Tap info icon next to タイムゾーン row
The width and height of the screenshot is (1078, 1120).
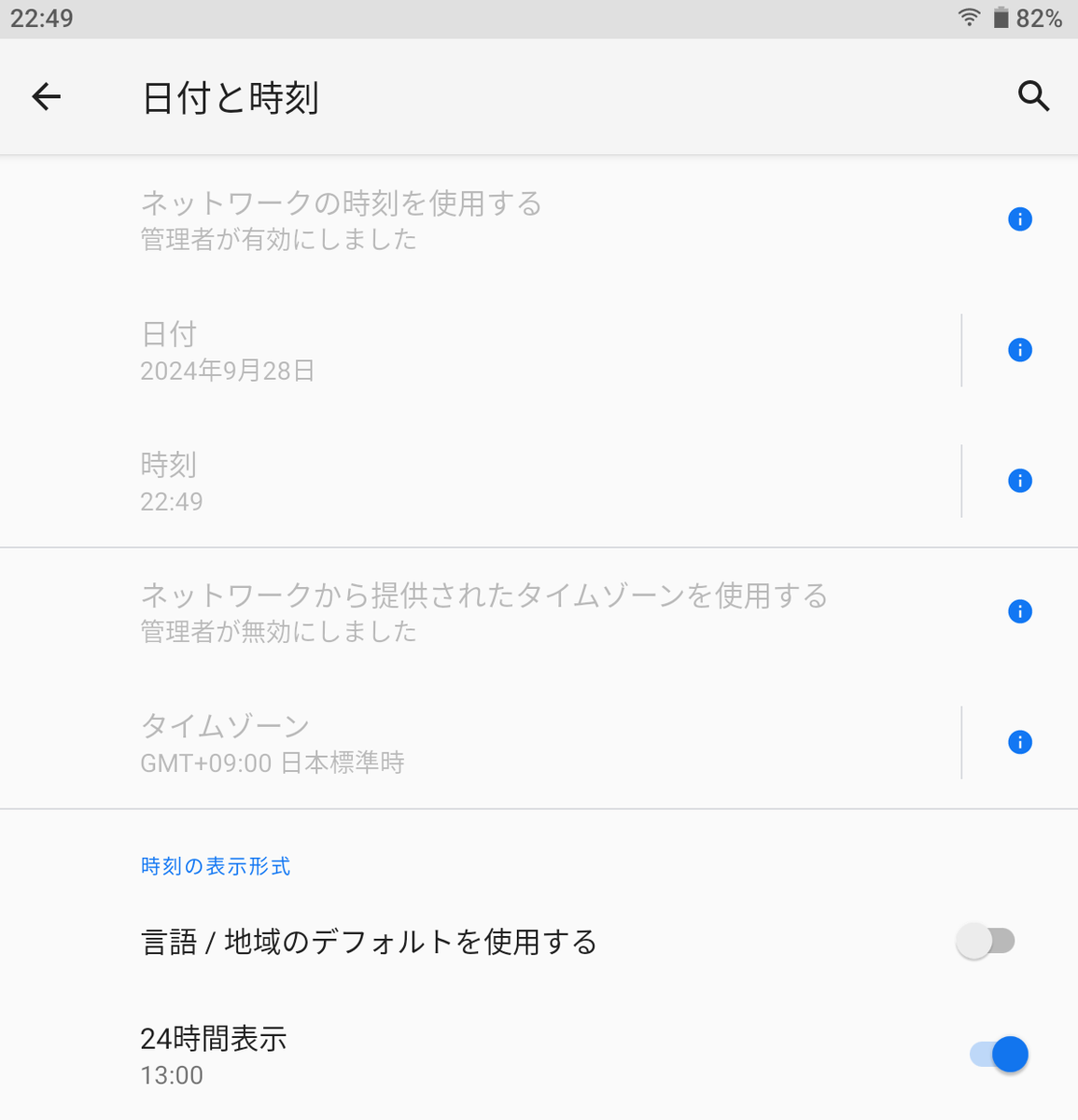click(x=1020, y=742)
